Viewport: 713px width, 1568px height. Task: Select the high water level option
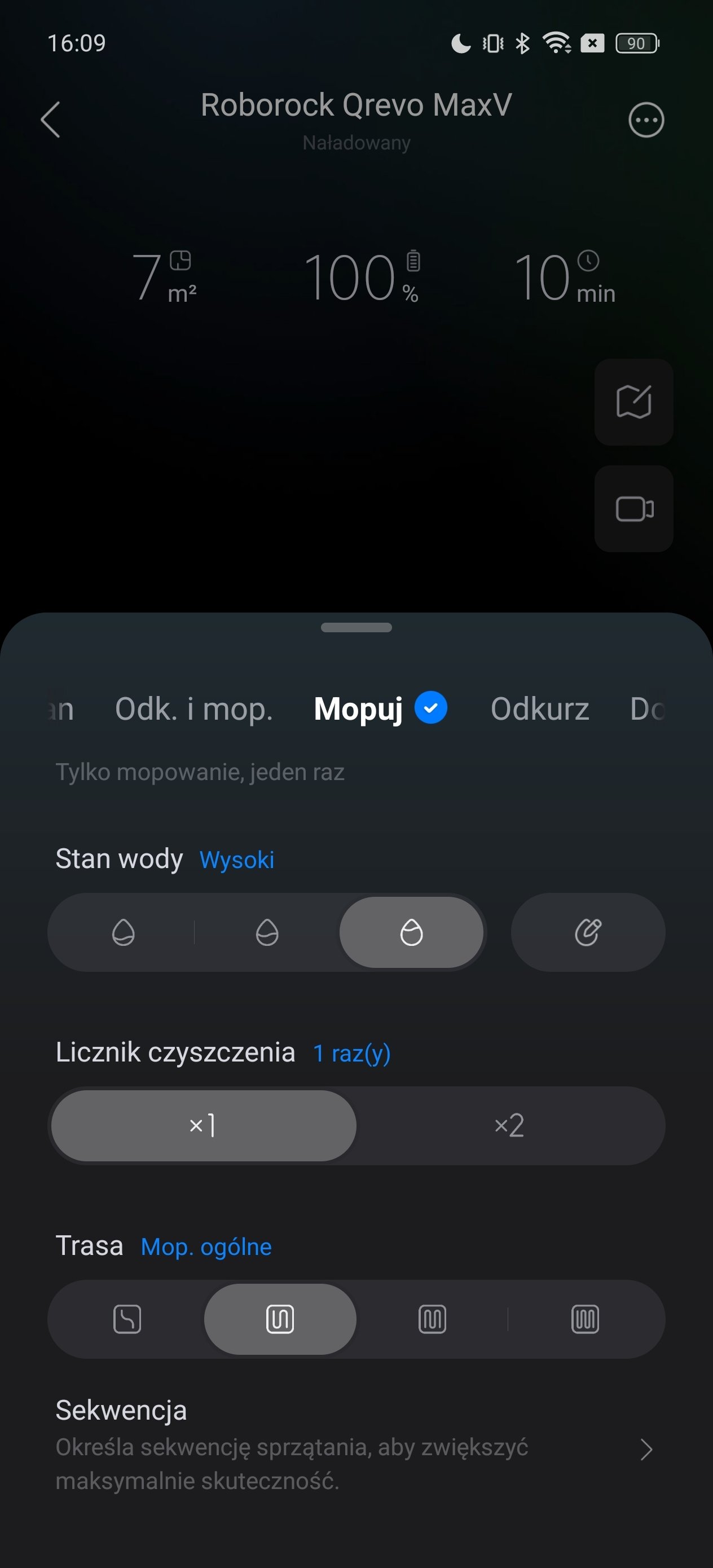pos(411,932)
